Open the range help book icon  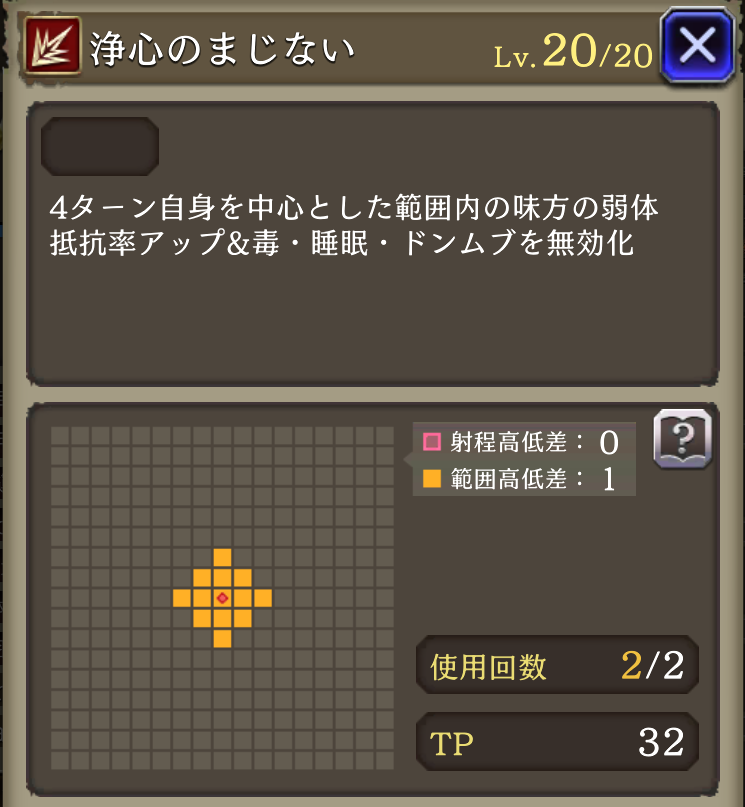click(x=682, y=438)
